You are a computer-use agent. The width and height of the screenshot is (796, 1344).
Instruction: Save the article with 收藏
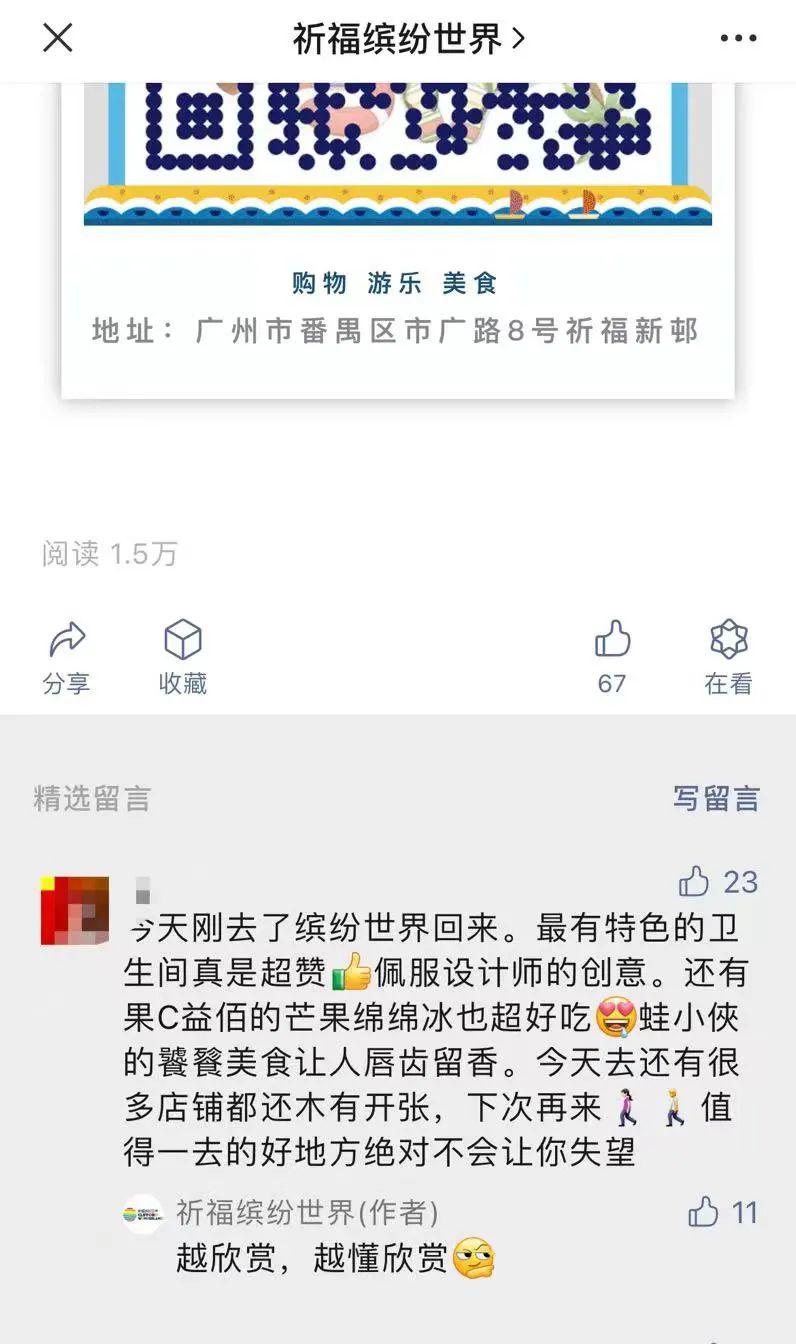click(183, 656)
